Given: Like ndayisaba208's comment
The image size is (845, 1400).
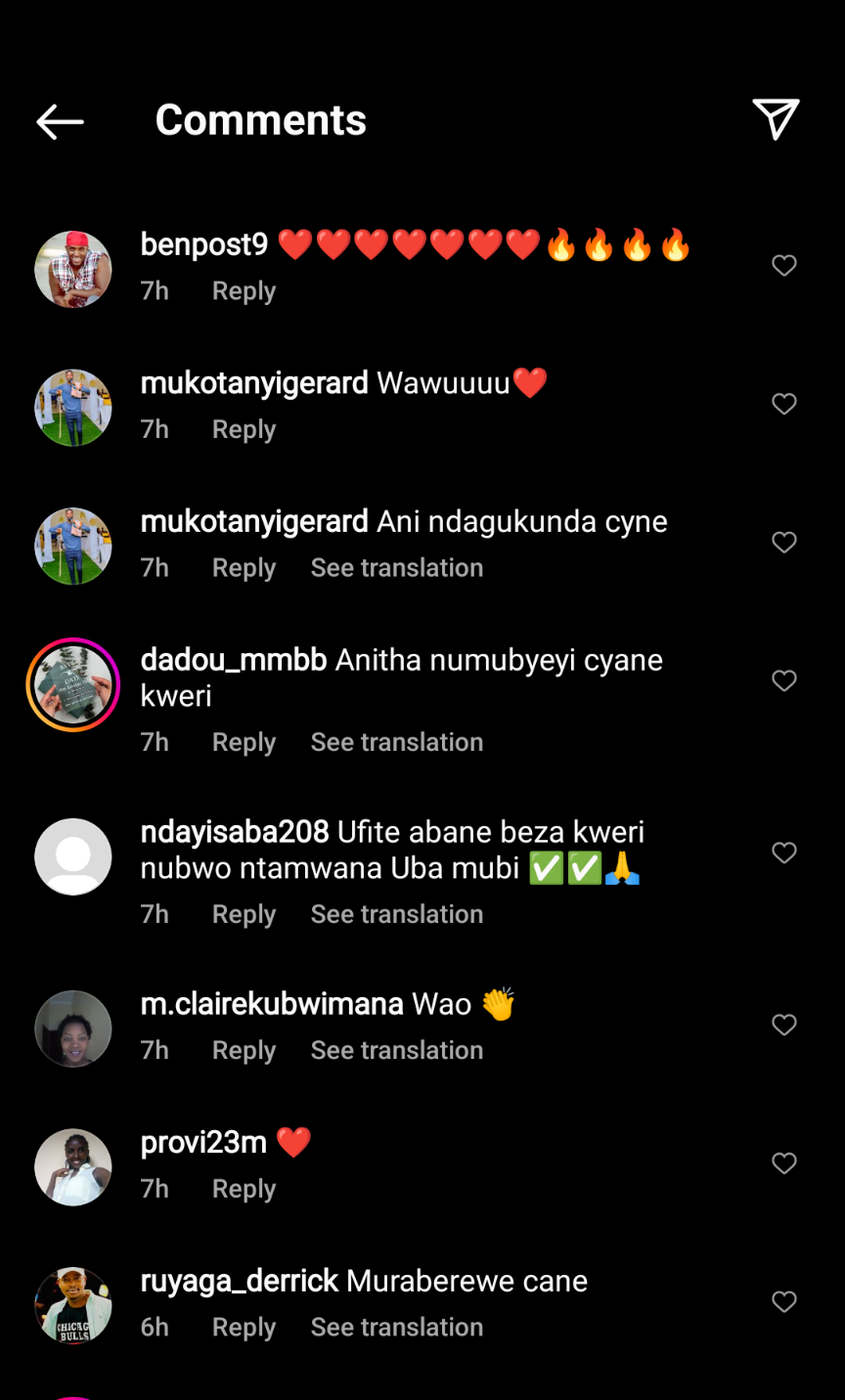Looking at the screenshot, I should pos(784,853).
